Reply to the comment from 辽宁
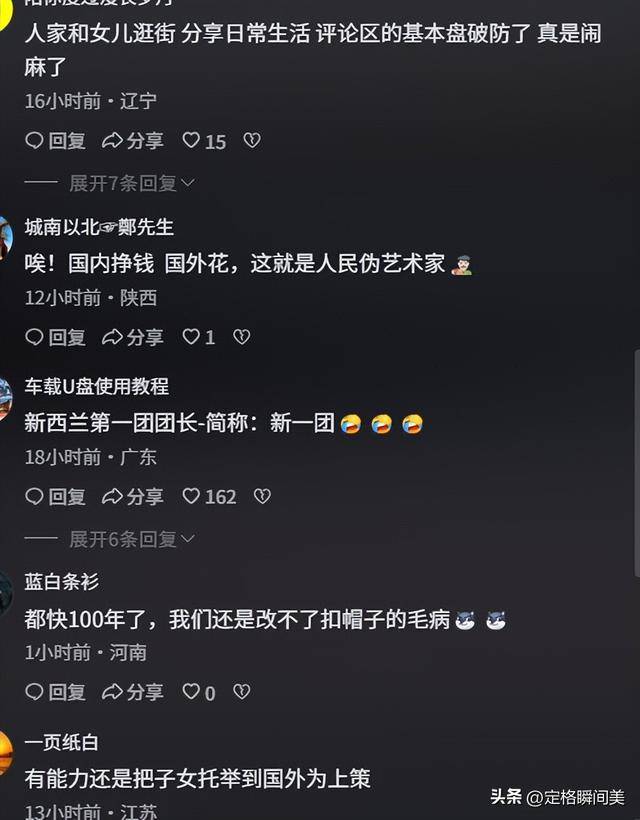 [56, 141]
